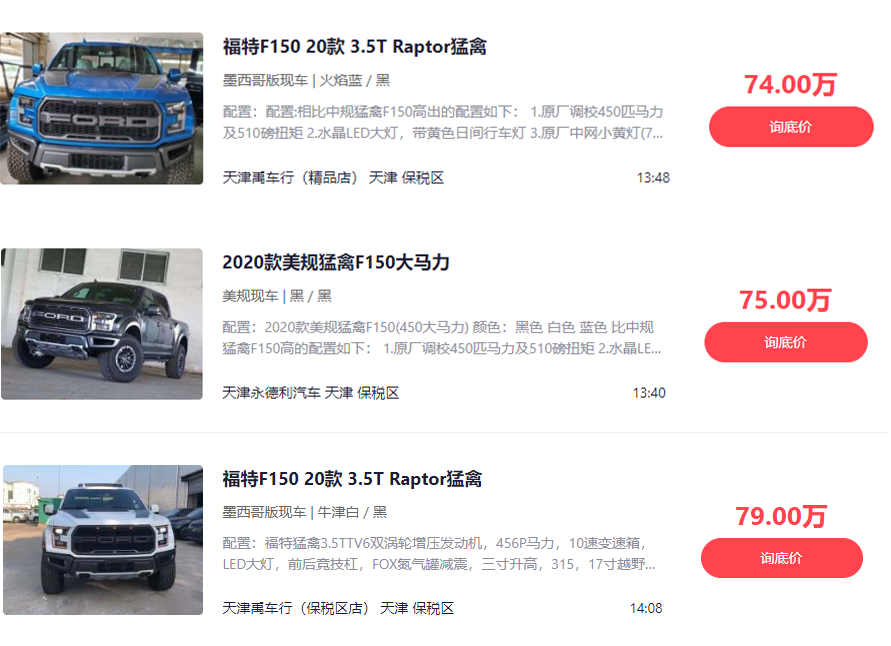
Task: View the white 牛津白 F150 Raptor photo
Action: click(x=102, y=540)
